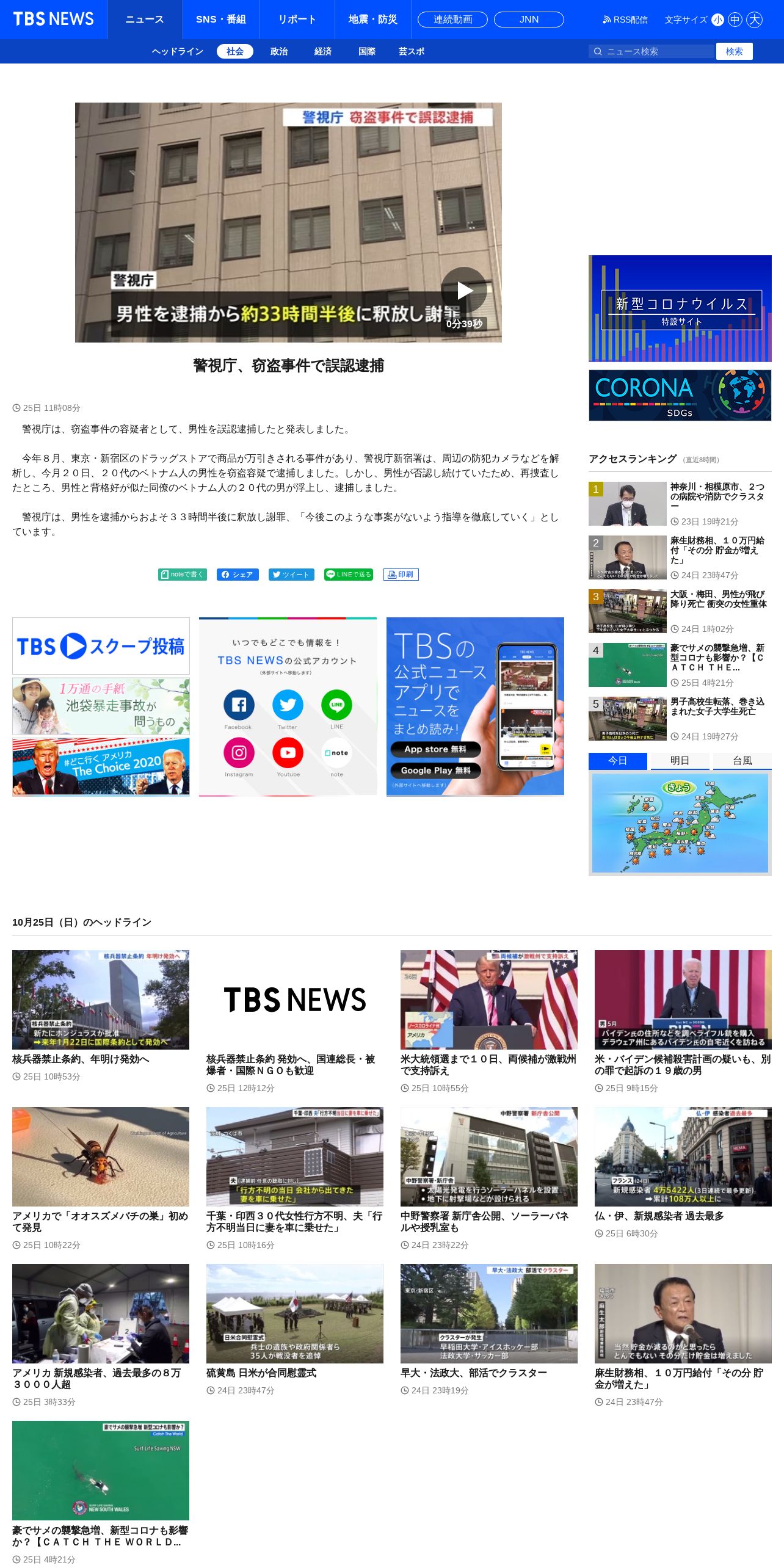Share the article on Facebook with シェア
784x1568 pixels.
pos(238,575)
